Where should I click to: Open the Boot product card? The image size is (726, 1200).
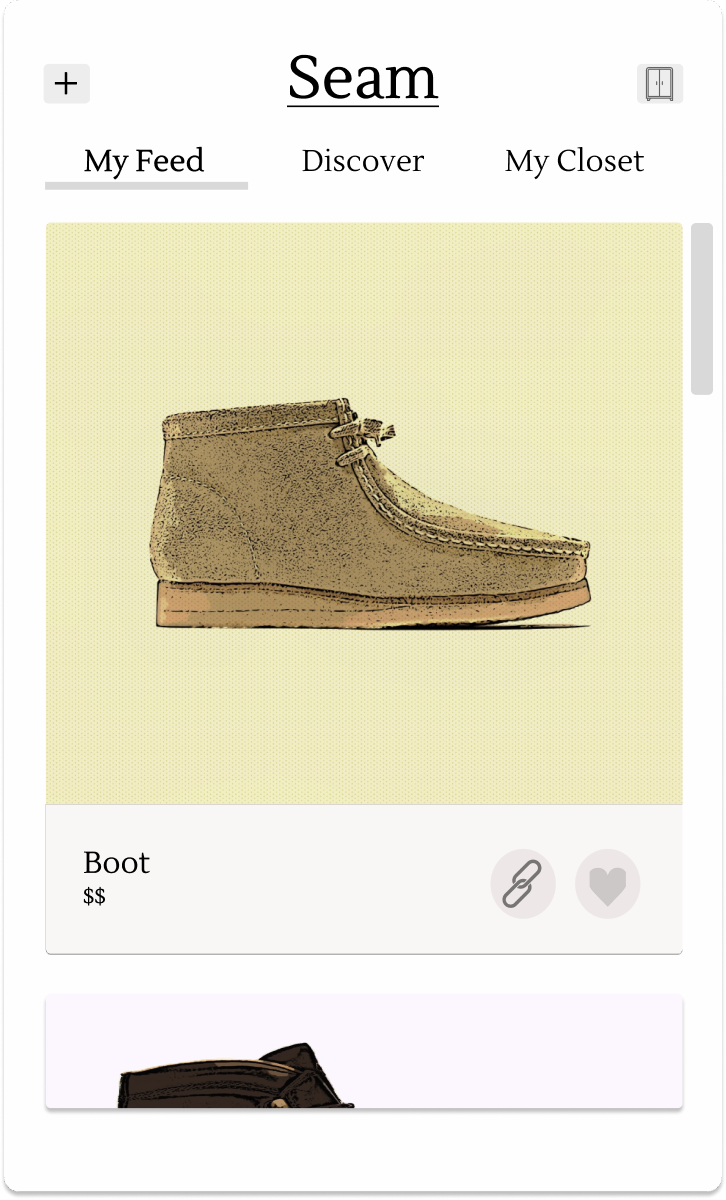tap(364, 513)
